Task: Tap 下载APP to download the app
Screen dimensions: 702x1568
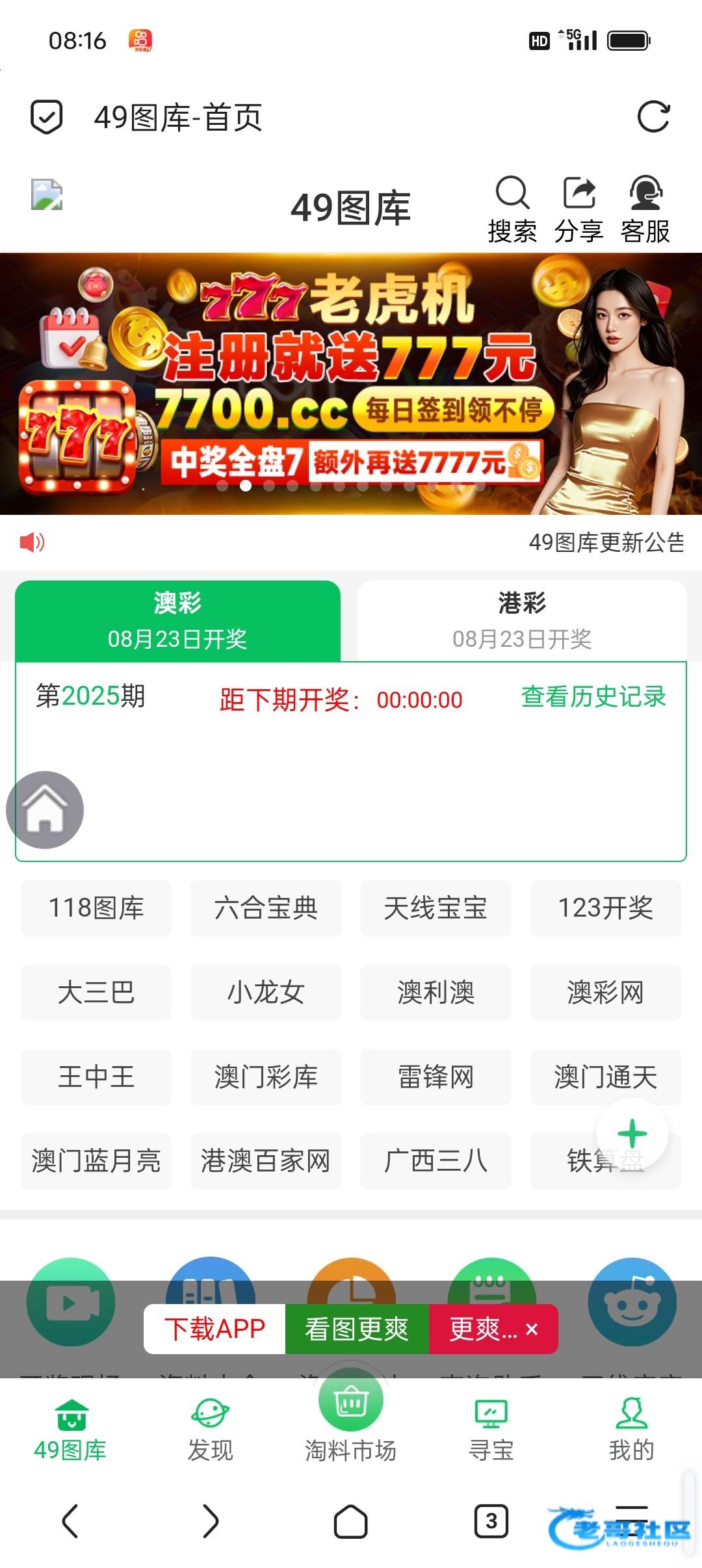Action: [214, 1329]
